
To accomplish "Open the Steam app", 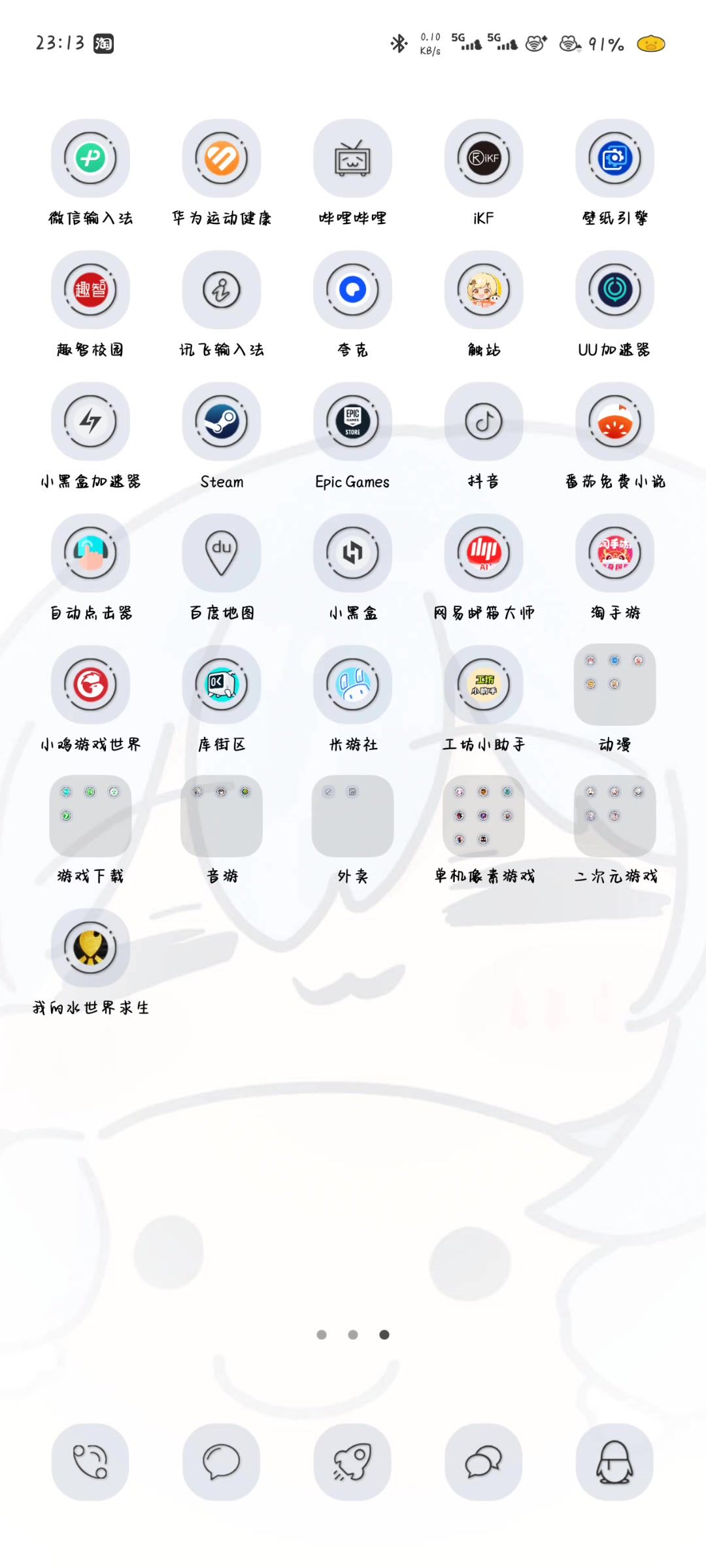I will (x=222, y=421).
